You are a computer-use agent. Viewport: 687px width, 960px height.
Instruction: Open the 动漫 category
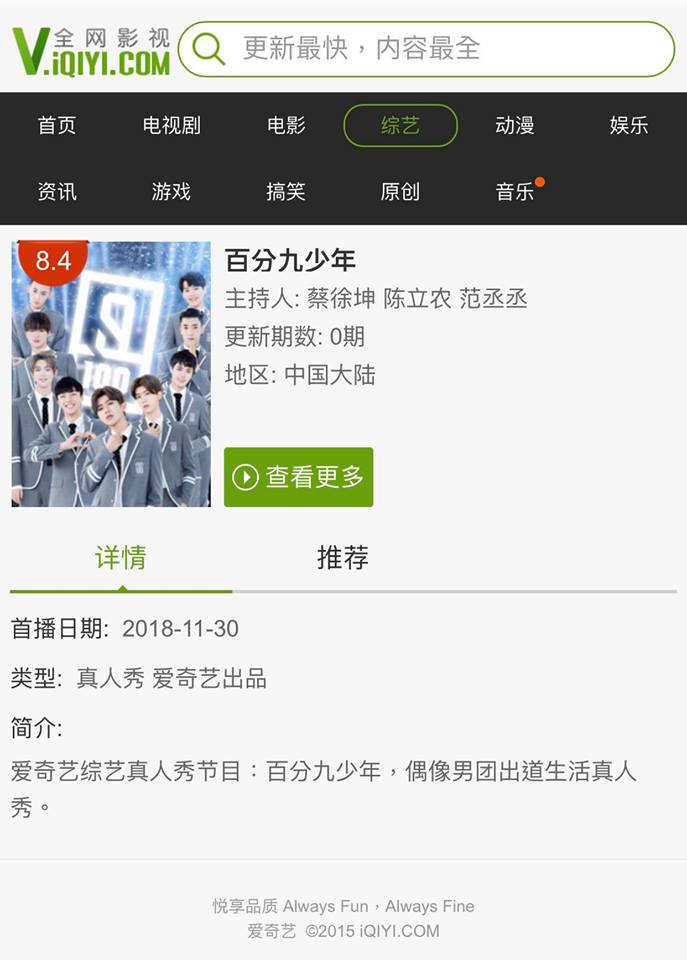[514, 125]
